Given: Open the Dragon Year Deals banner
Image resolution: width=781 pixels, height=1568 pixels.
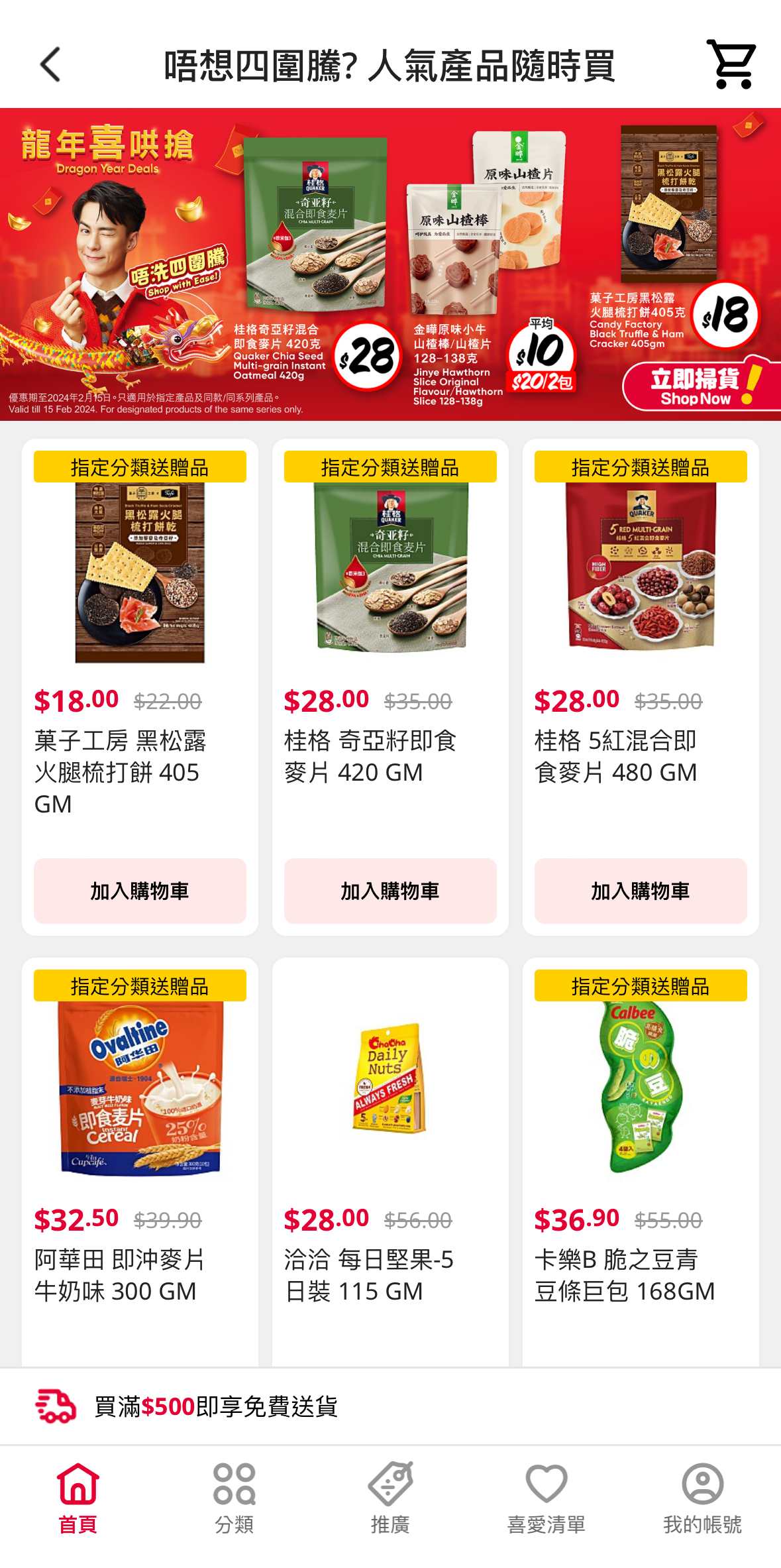Looking at the screenshot, I should point(390,264).
